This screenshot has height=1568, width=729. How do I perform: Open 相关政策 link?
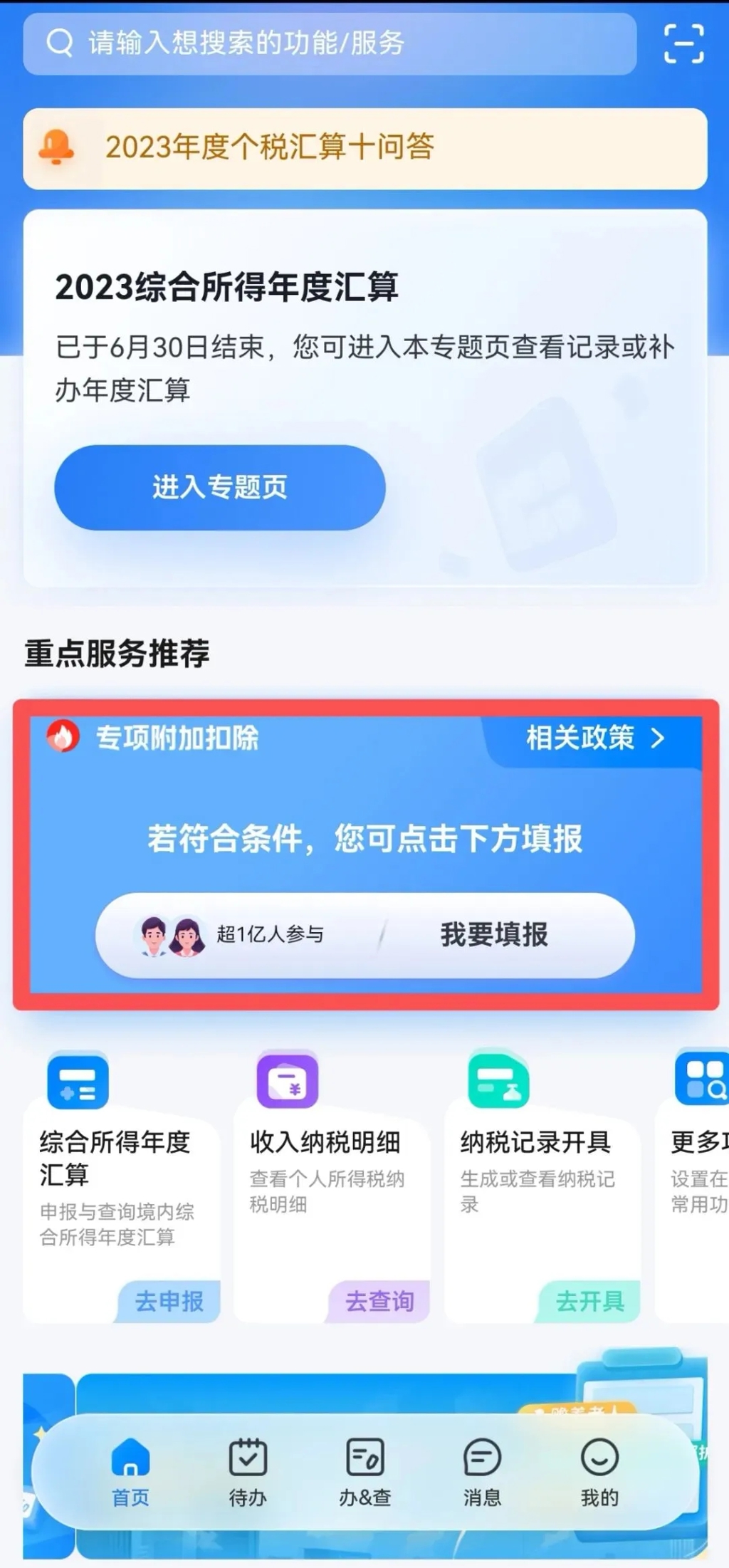[594, 738]
